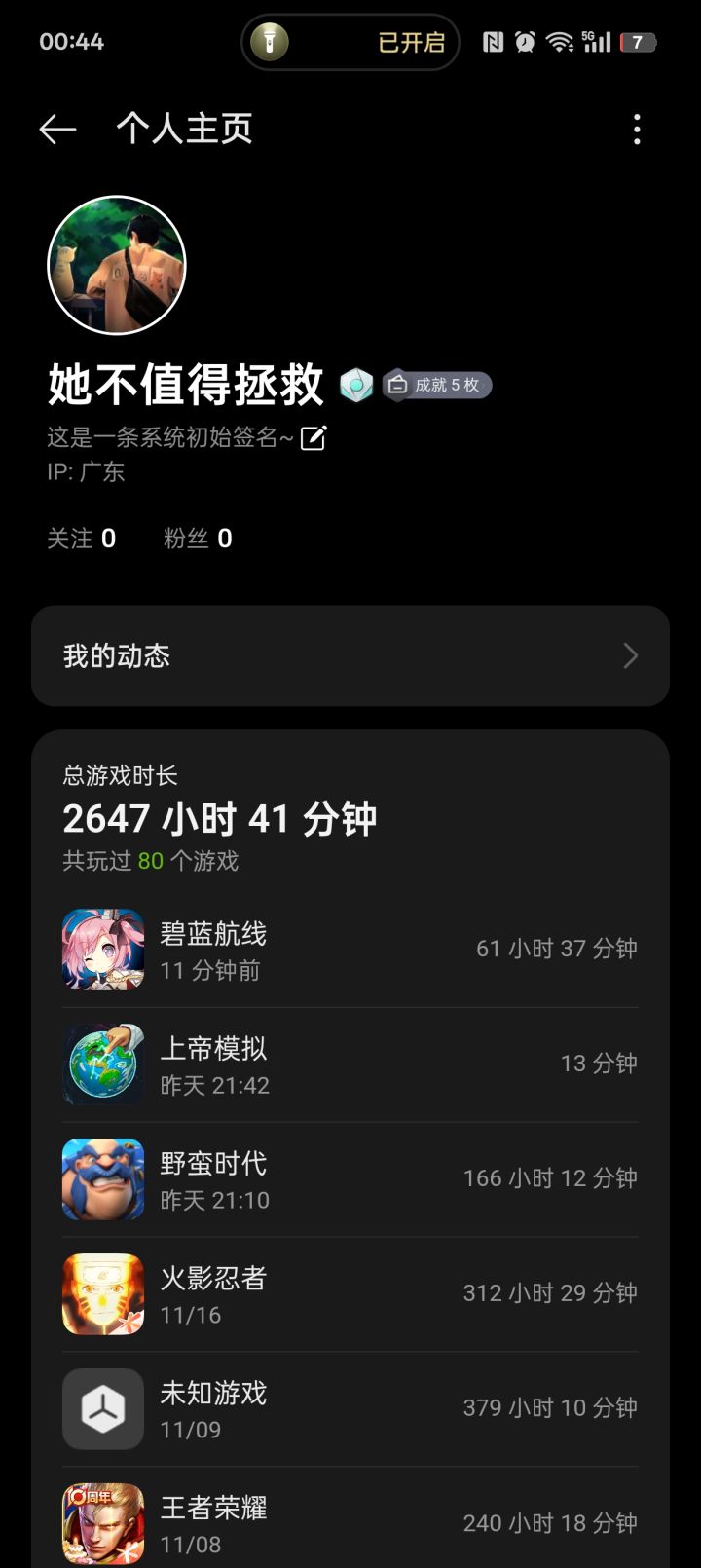
Task: Open the edit signature pencil icon
Action: pos(314,438)
